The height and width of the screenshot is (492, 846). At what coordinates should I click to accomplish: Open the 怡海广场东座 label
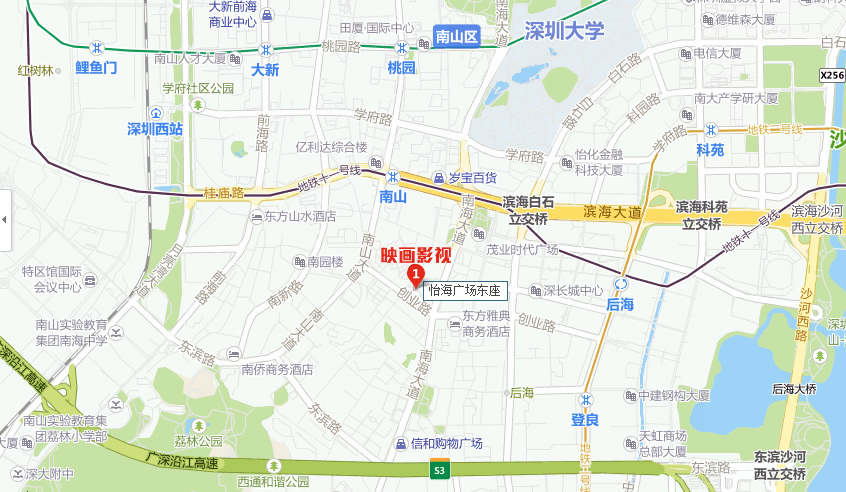(x=465, y=291)
